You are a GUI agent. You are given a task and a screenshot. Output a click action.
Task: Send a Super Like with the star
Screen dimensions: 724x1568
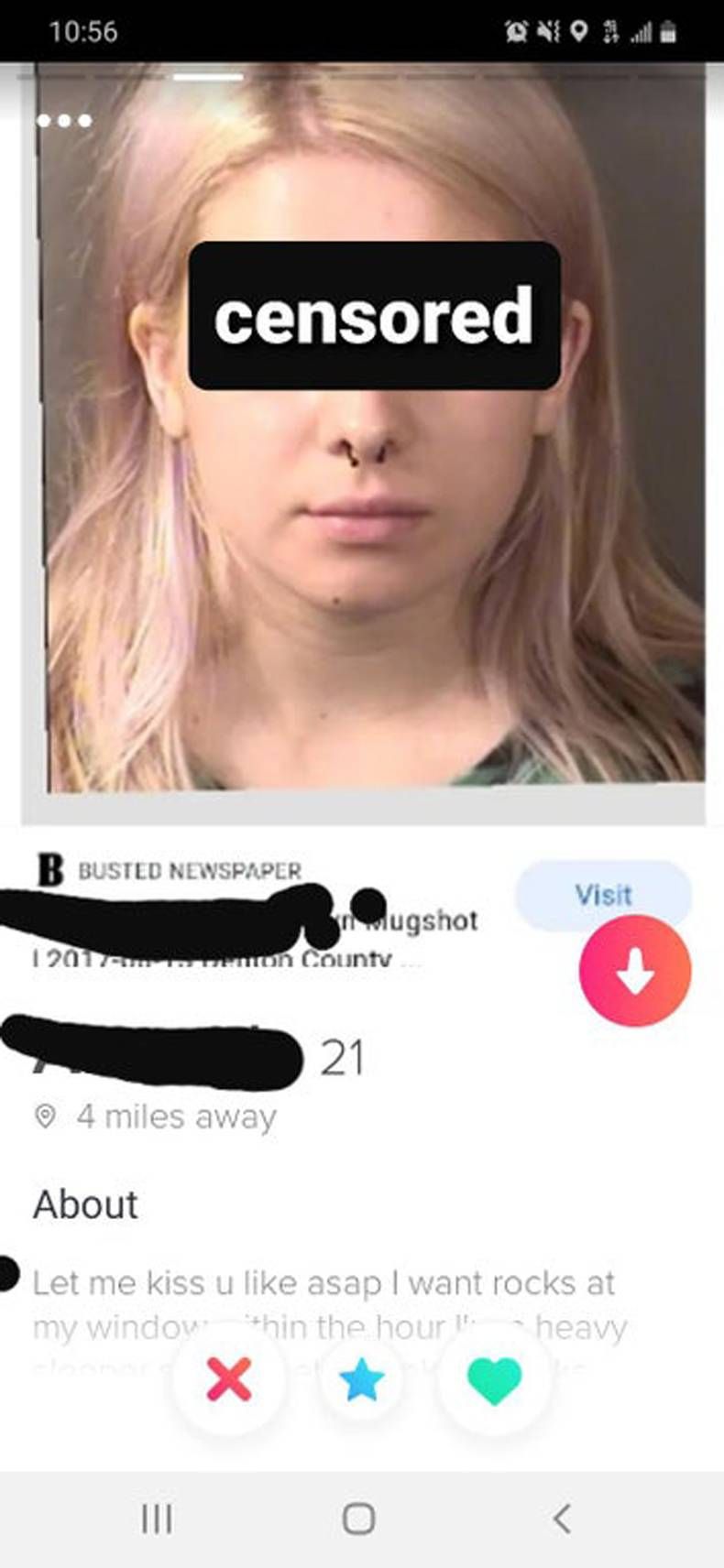(361, 1380)
